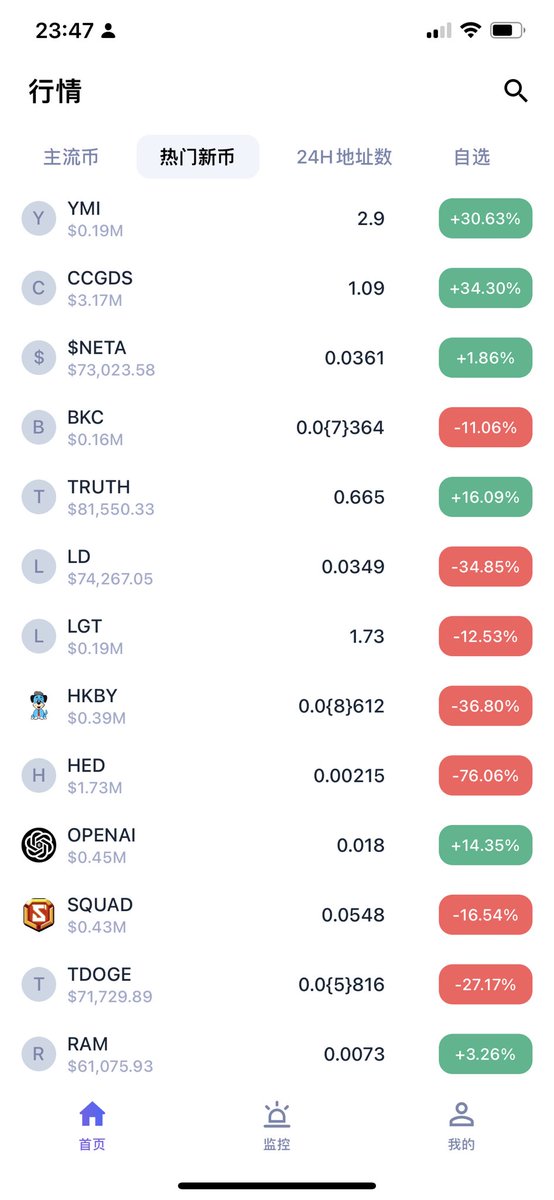The width and height of the screenshot is (554, 1200).
Task: Switch to the 主流币 tab
Action: (70, 157)
